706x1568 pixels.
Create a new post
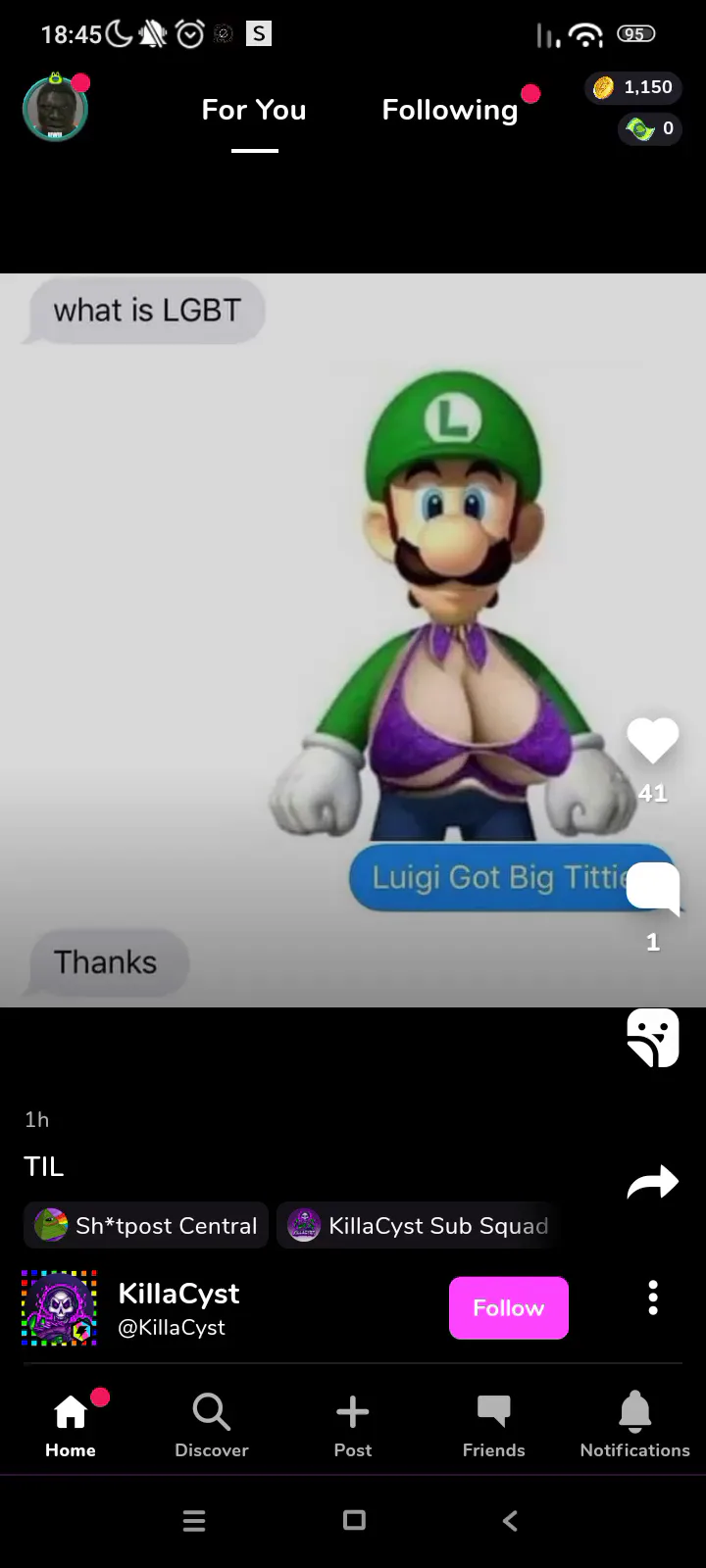[x=353, y=1425]
